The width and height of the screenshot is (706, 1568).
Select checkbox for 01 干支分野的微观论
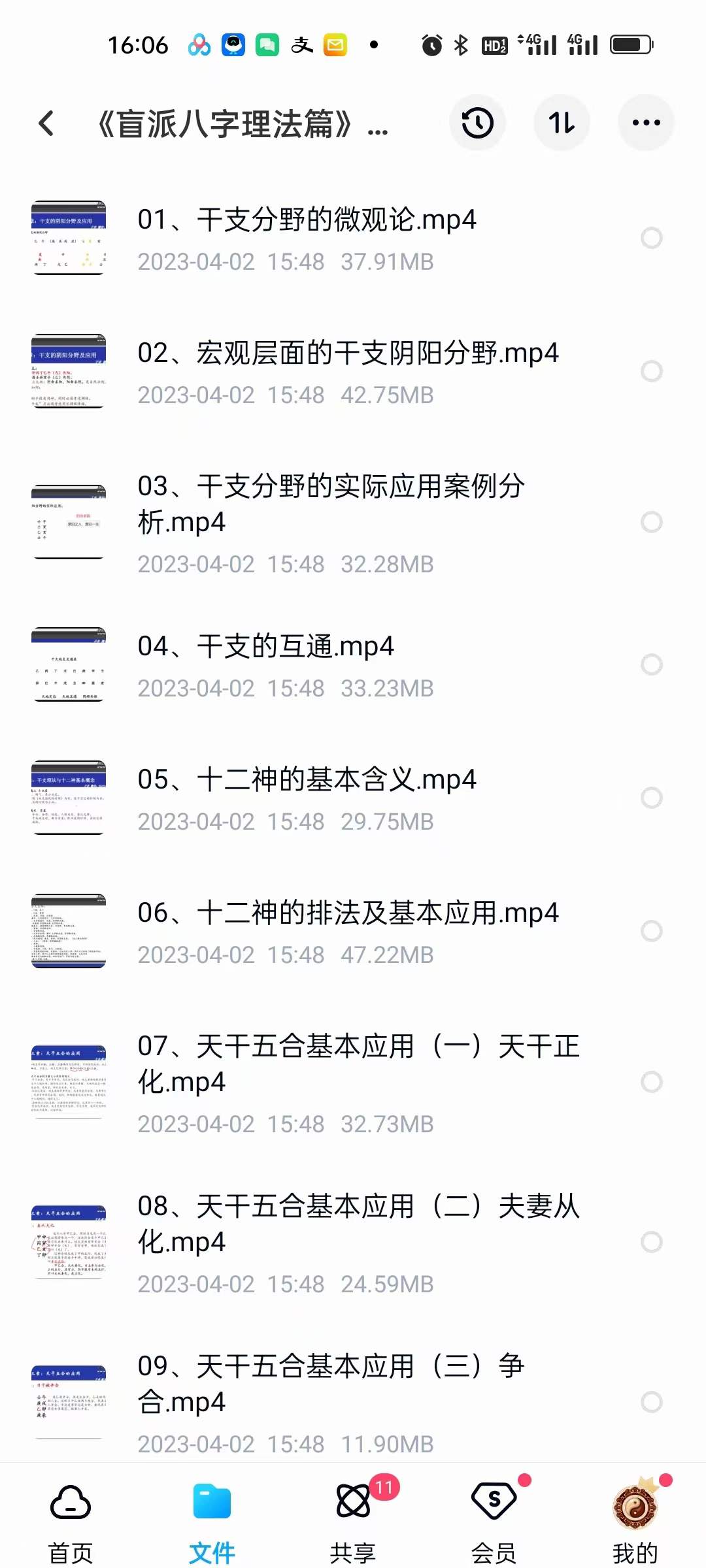651,237
